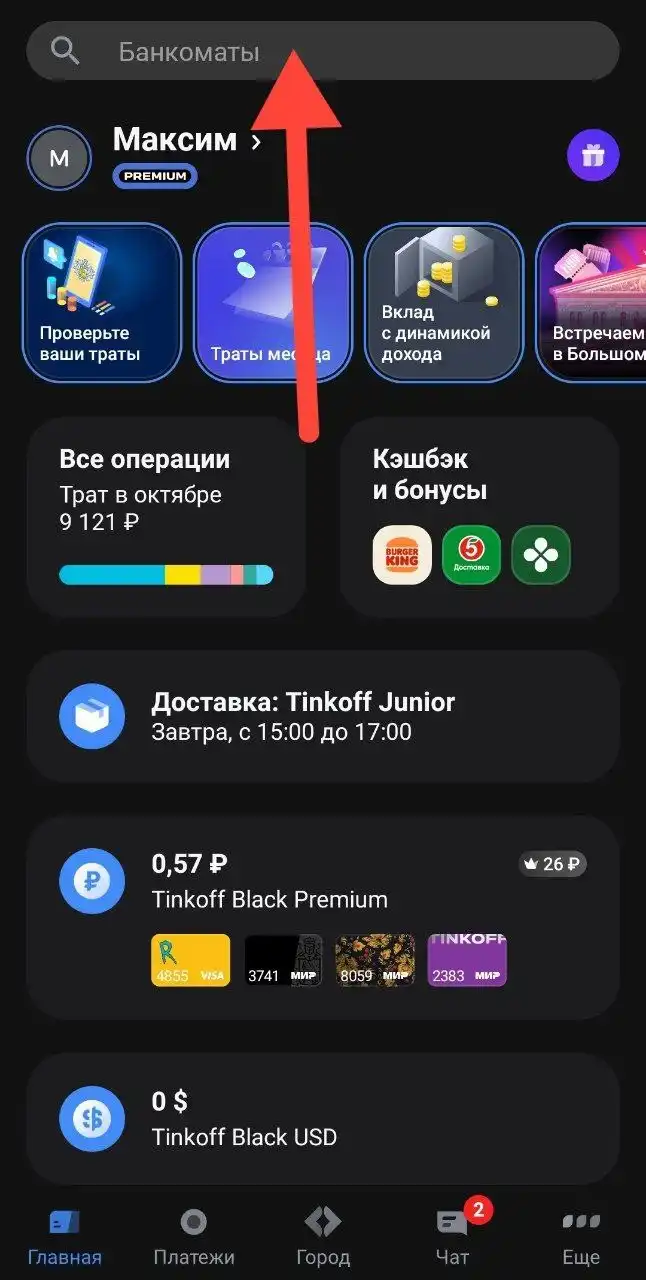The width and height of the screenshot is (646, 1280).
Task: Select the purple Tinkoff card 2383
Action: 467,960
